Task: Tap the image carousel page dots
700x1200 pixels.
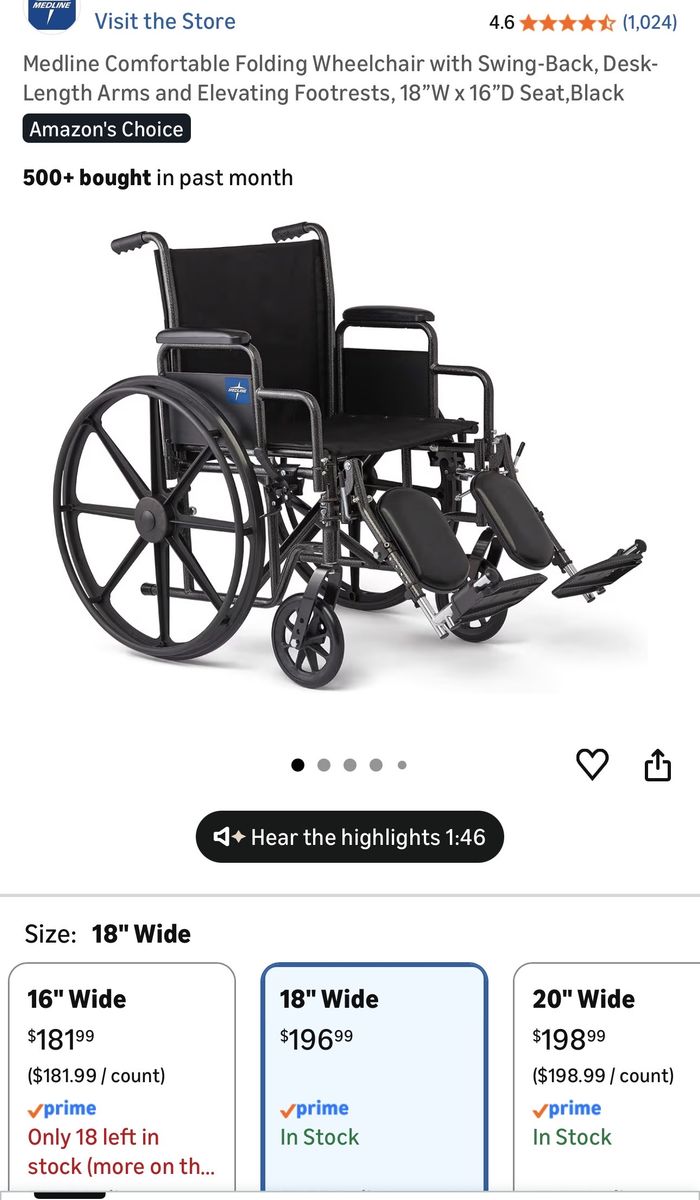Action: pyautogui.click(x=350, y=765)
